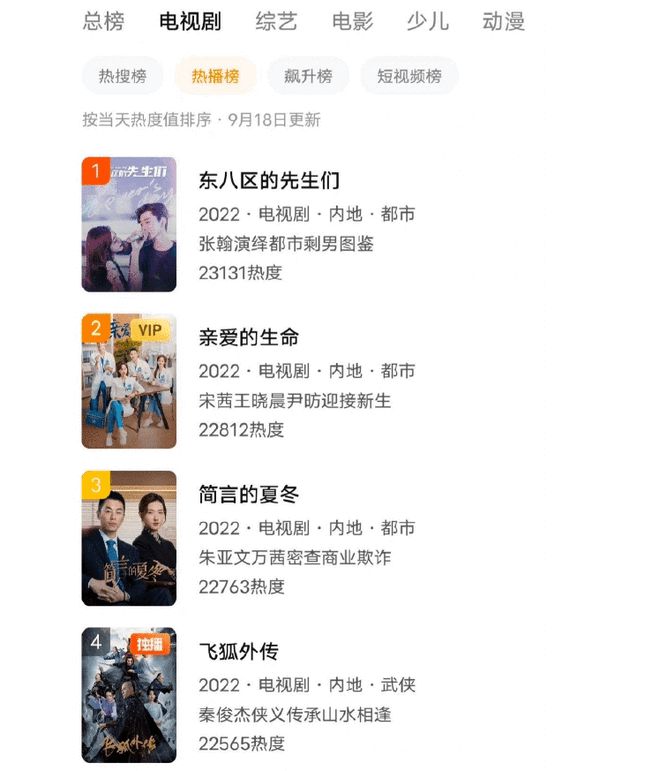Select the 热搜榜 chip

pos(122,76)
